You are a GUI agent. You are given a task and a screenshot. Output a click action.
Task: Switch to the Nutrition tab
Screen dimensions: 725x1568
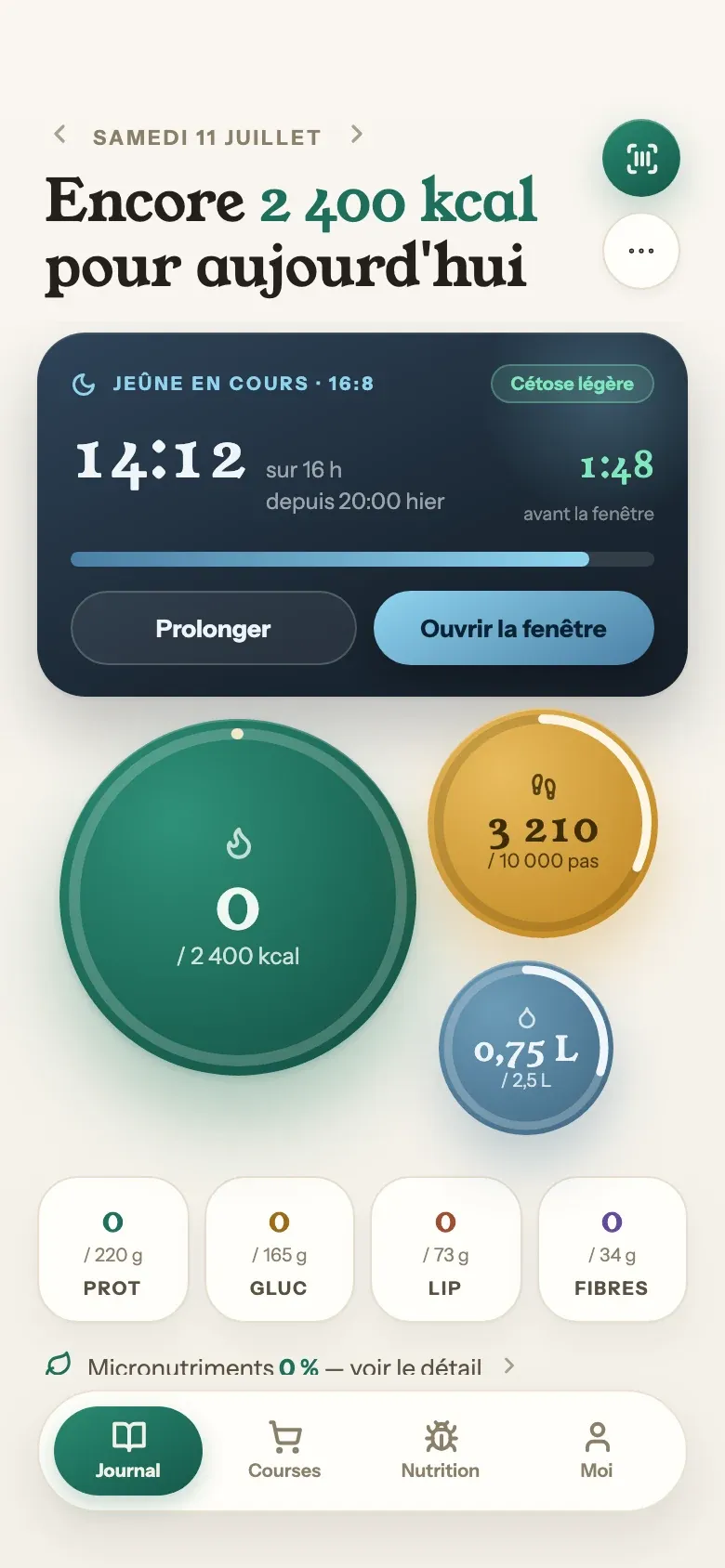coord(441,1451)
